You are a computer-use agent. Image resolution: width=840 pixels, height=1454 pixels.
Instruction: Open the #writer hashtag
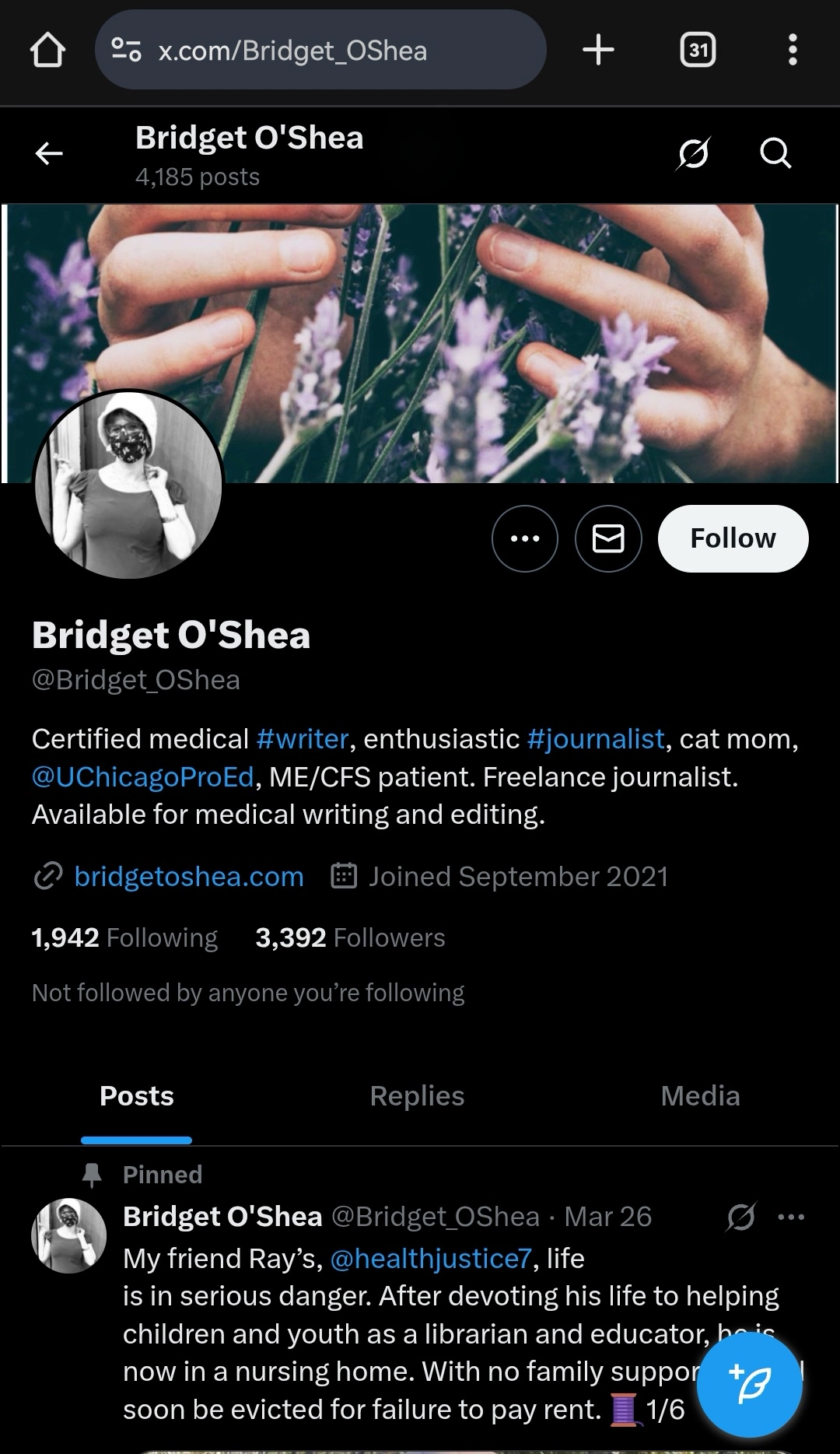click(x=303, y=738)
